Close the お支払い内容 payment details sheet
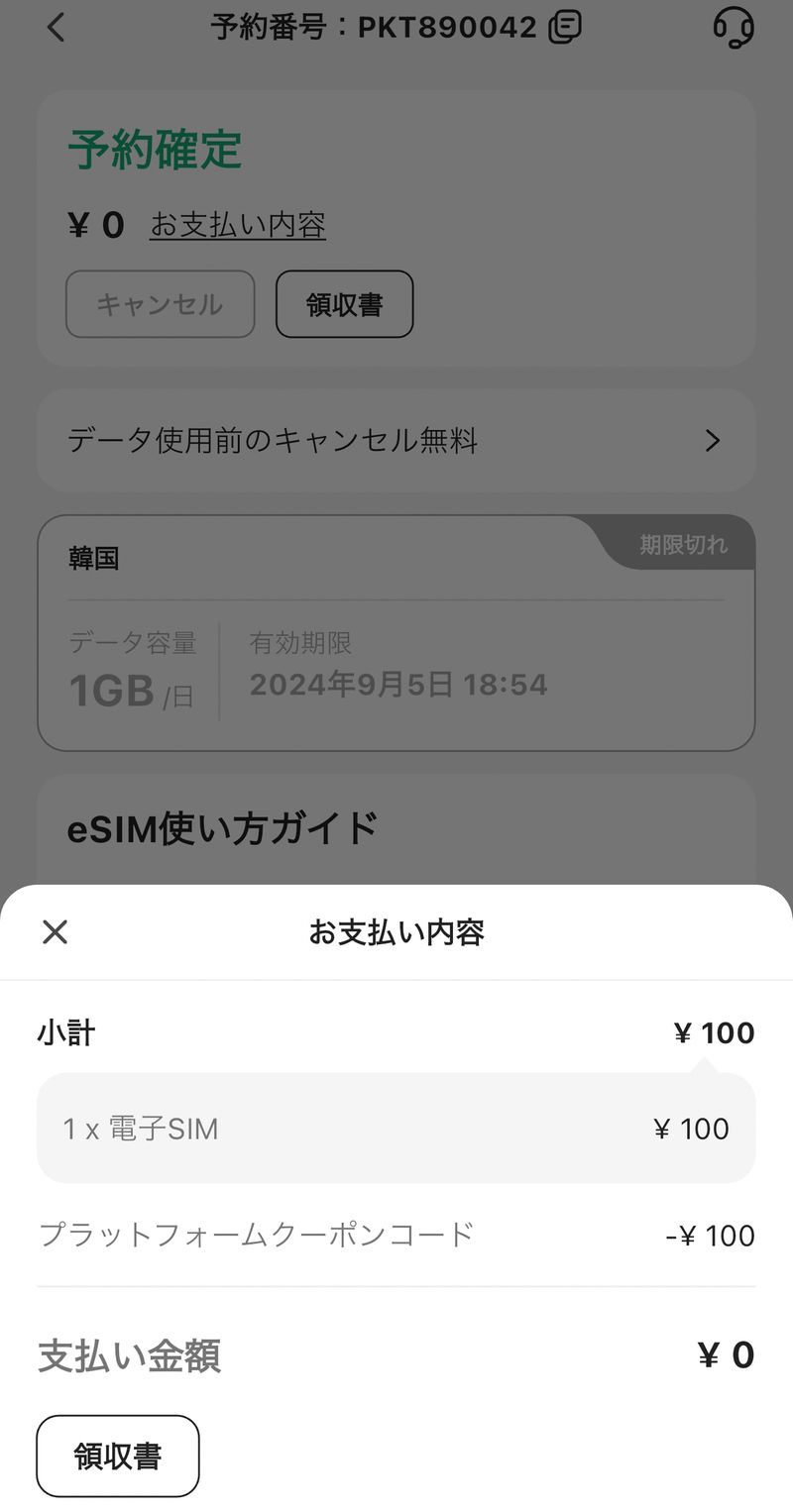The width and height of the screenshot is (793, 1512). click(56, 931)
